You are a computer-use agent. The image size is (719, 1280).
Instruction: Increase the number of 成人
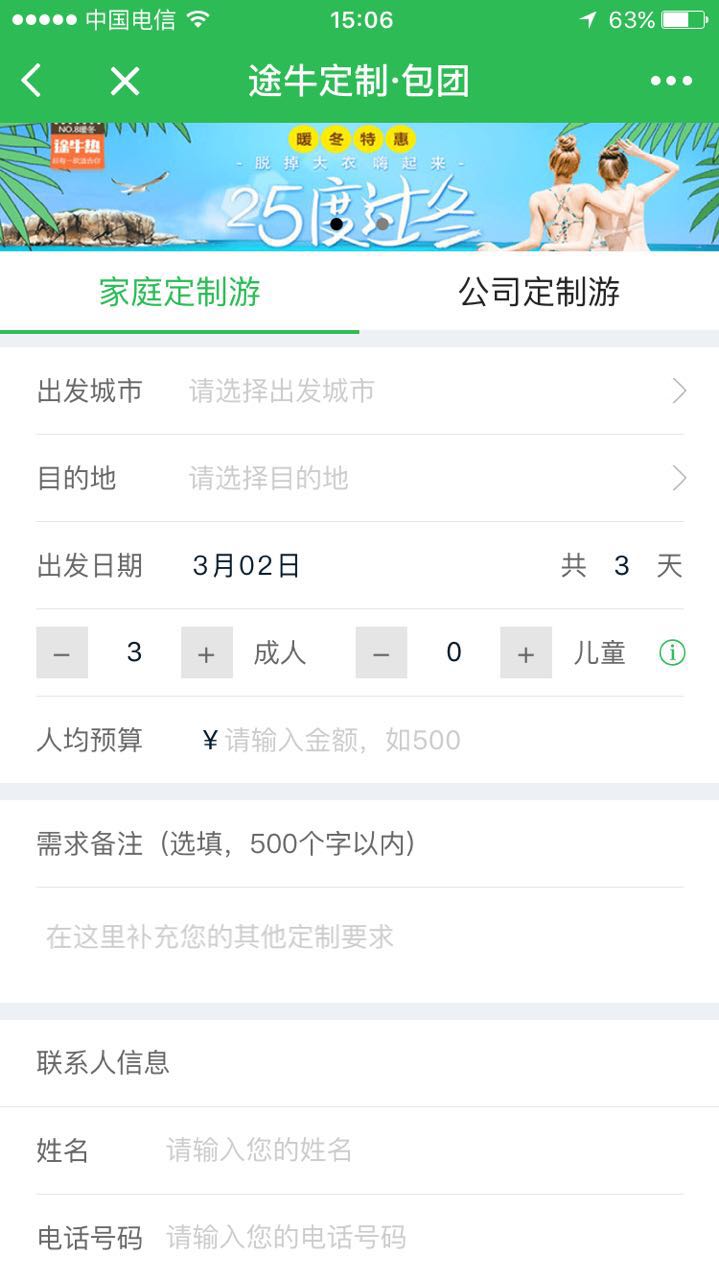pyautogui.click(x=207, y=653)
